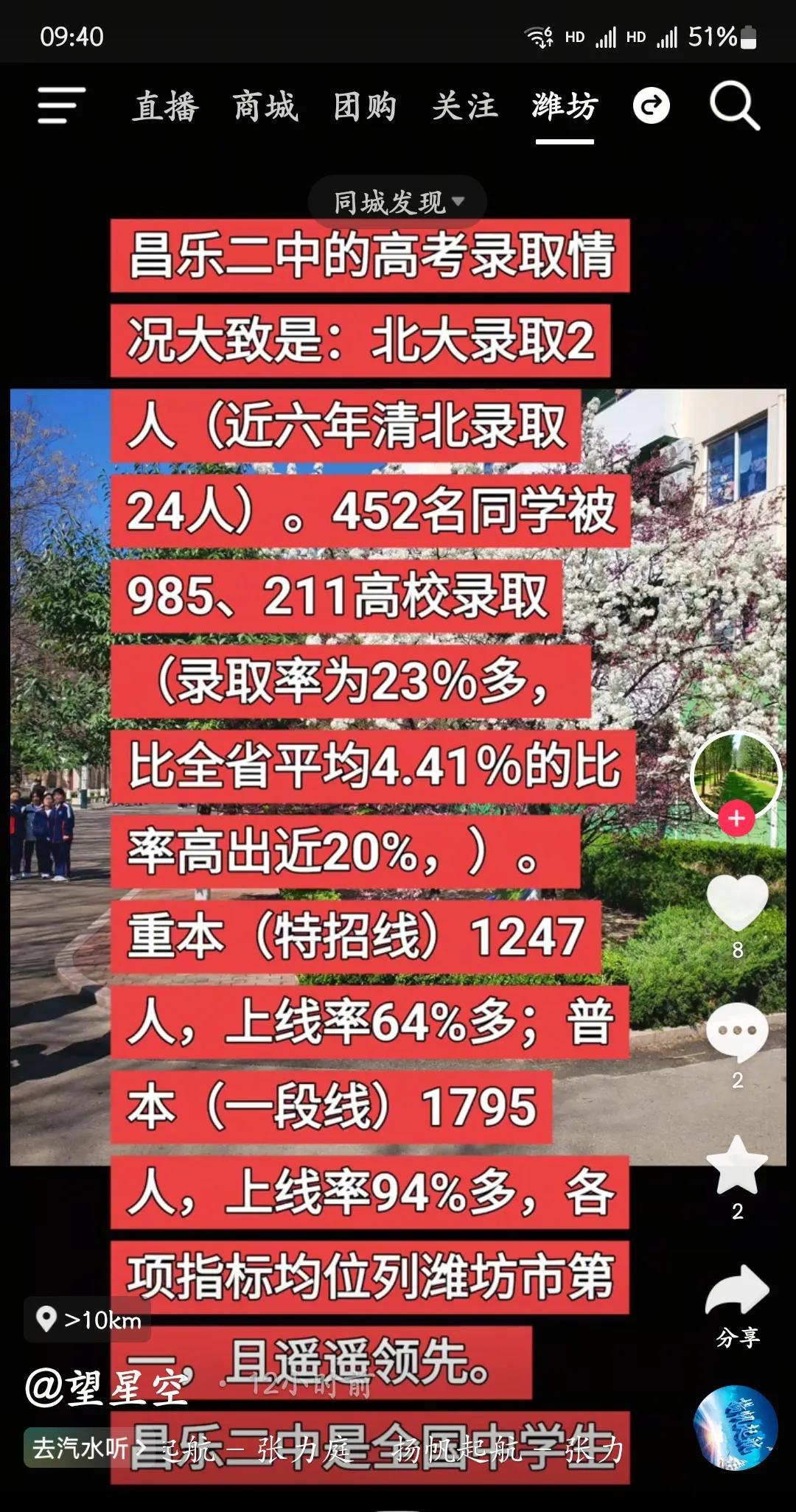Open the 团购 tab
Image resolution: width=796 pixels, height=1512 pixels.
click(x=366, y=107)
